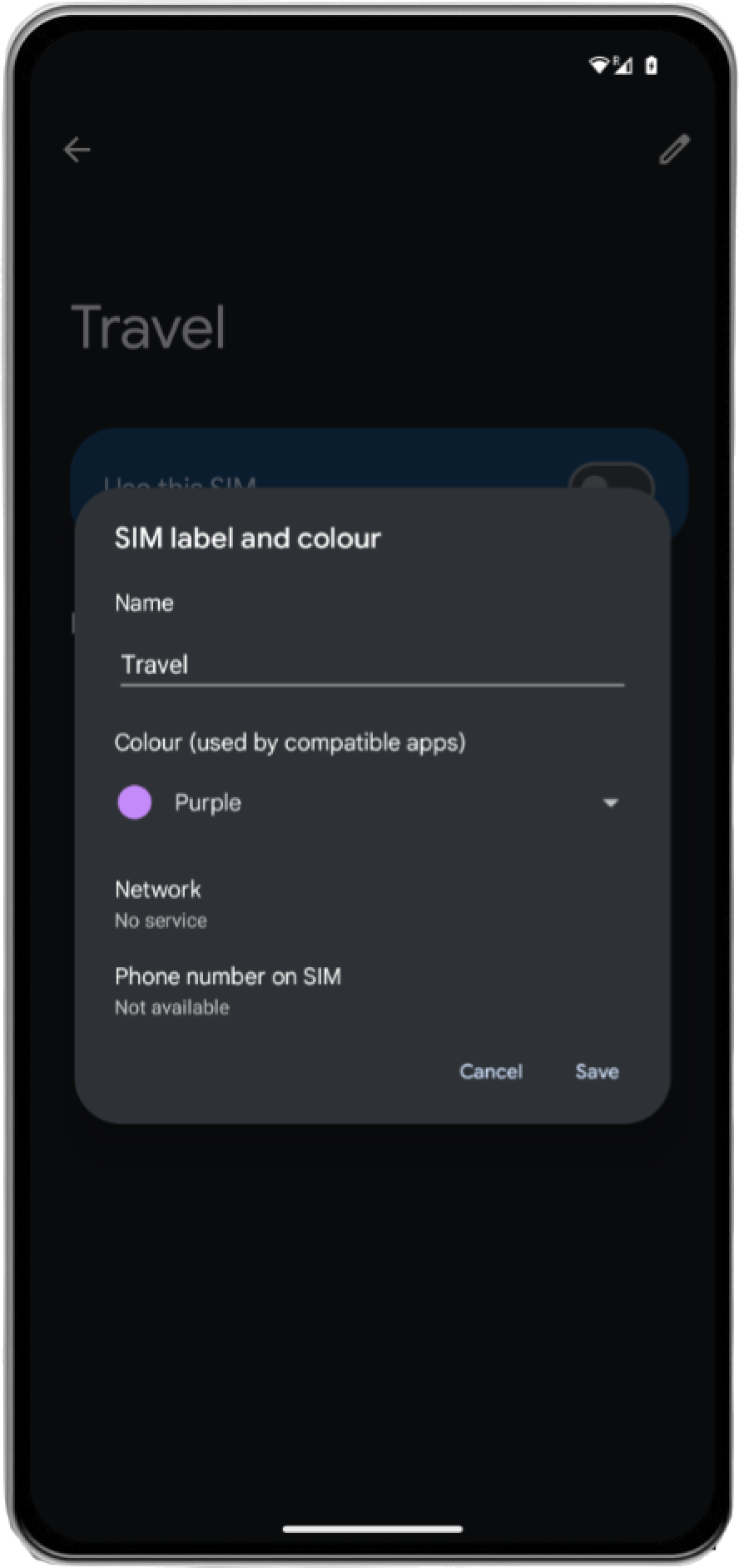This screenshot has width=739, height=1568.
Task: Tap the Name field containing Travel
Action: [371, 664]
